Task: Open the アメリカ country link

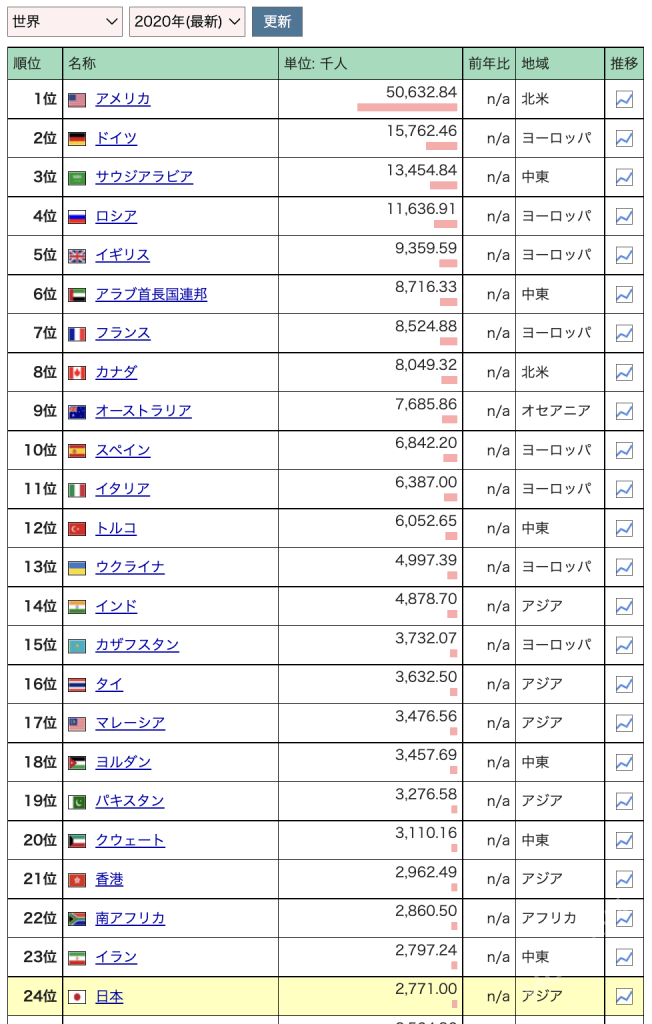Action: [122, 99]
